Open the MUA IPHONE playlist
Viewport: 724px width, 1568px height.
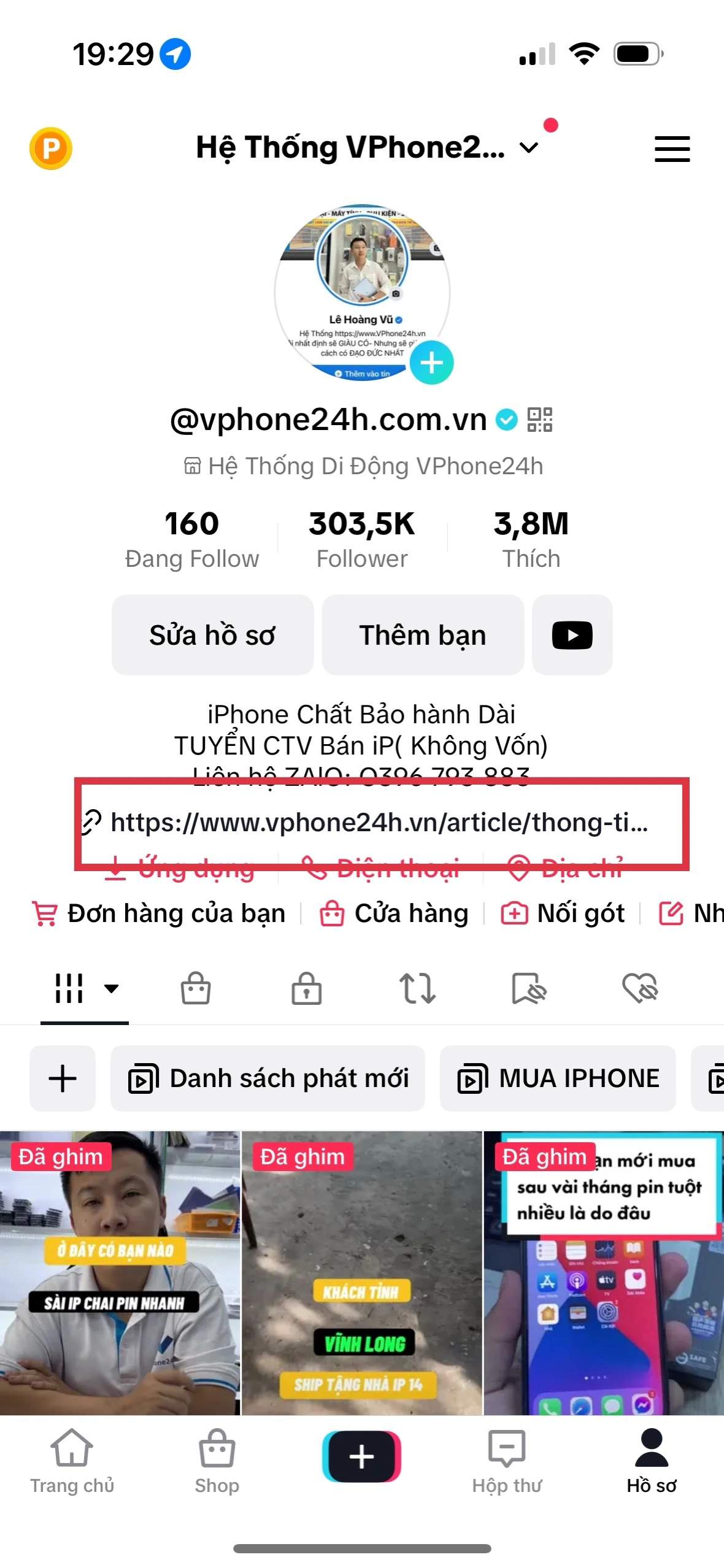coord(558,1078)
